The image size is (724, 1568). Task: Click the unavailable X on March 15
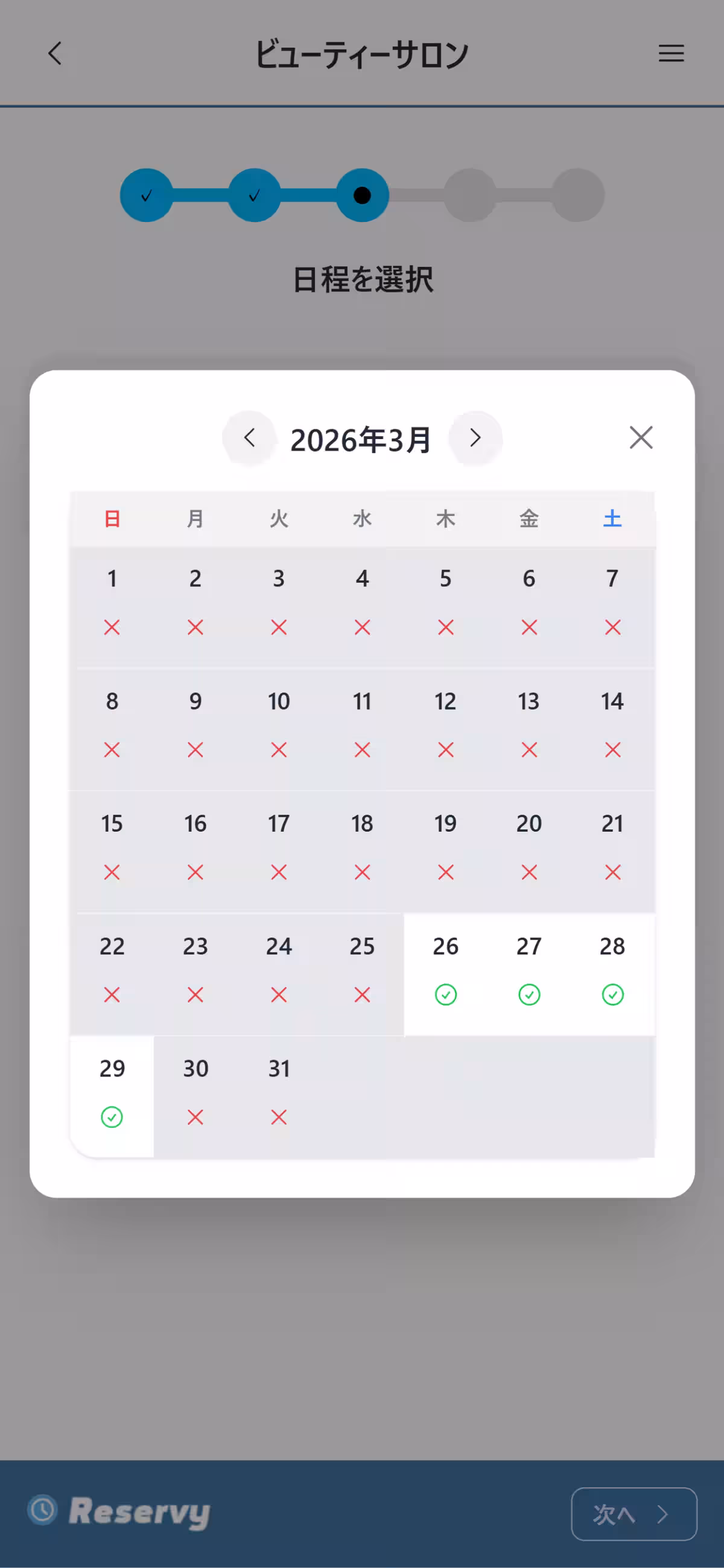[x=112, y=872]
